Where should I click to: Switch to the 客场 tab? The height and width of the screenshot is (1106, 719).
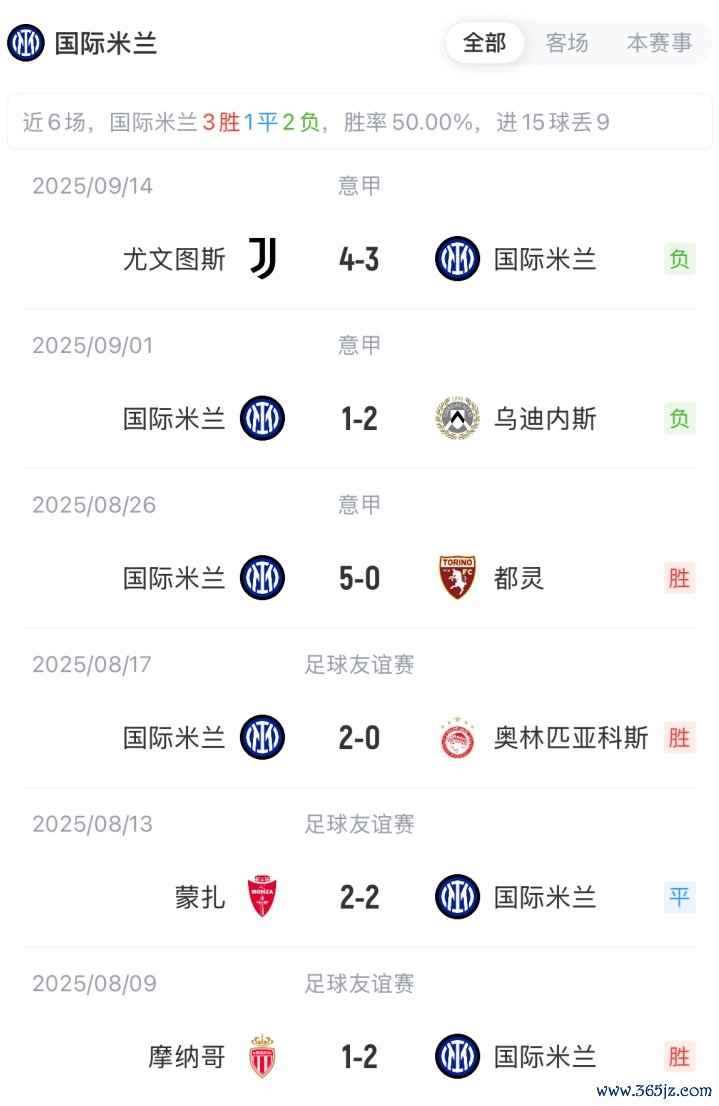[567, 43]
